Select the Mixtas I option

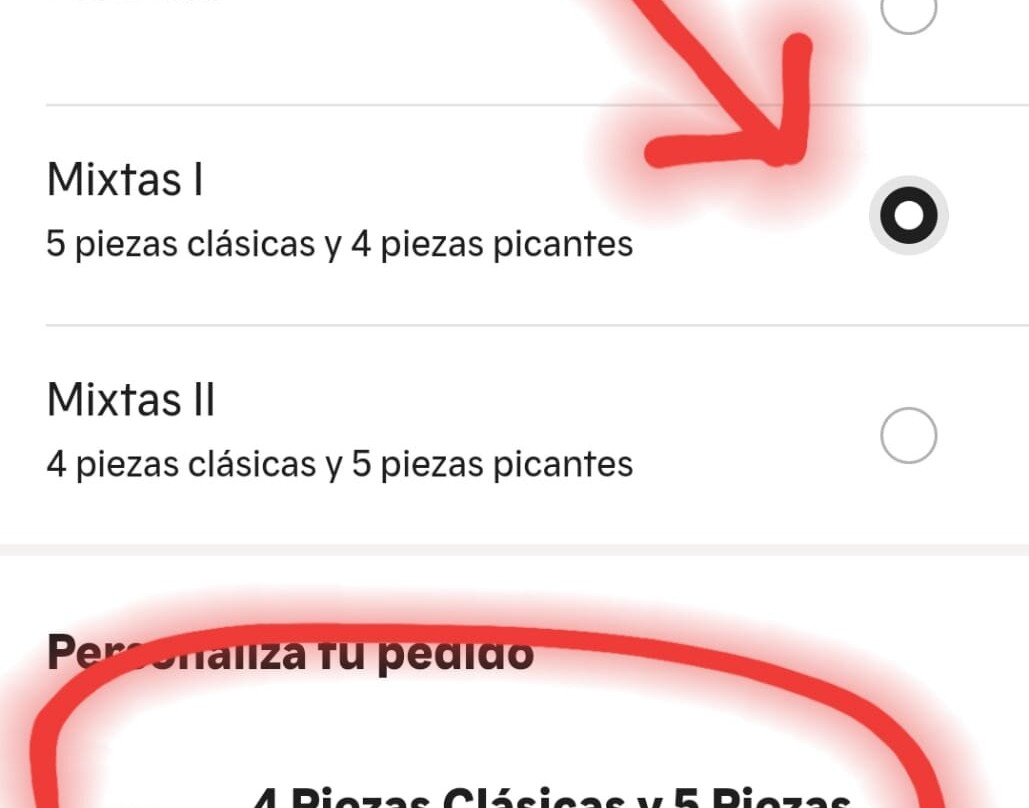click(x=908, y=215)
